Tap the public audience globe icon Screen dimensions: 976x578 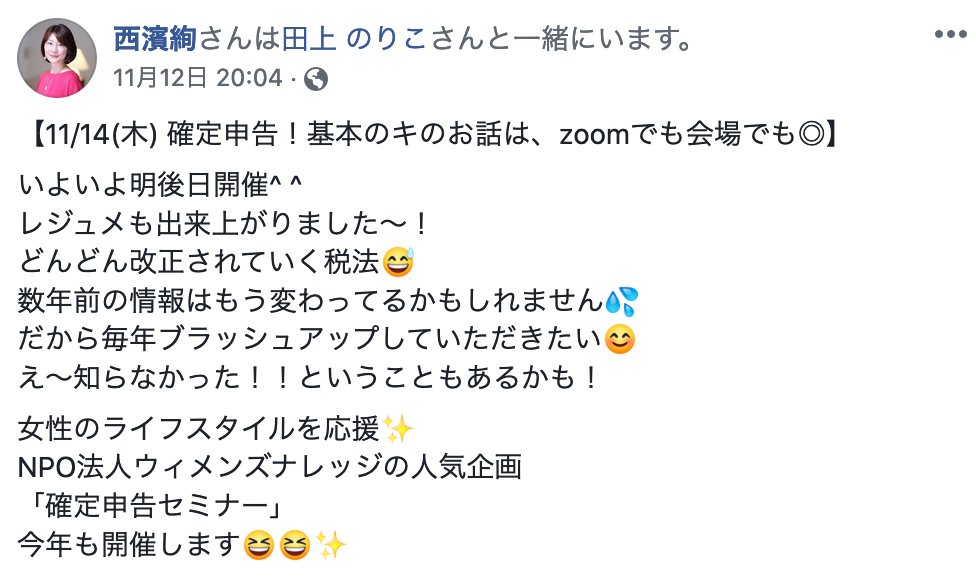tap(315, 79)
